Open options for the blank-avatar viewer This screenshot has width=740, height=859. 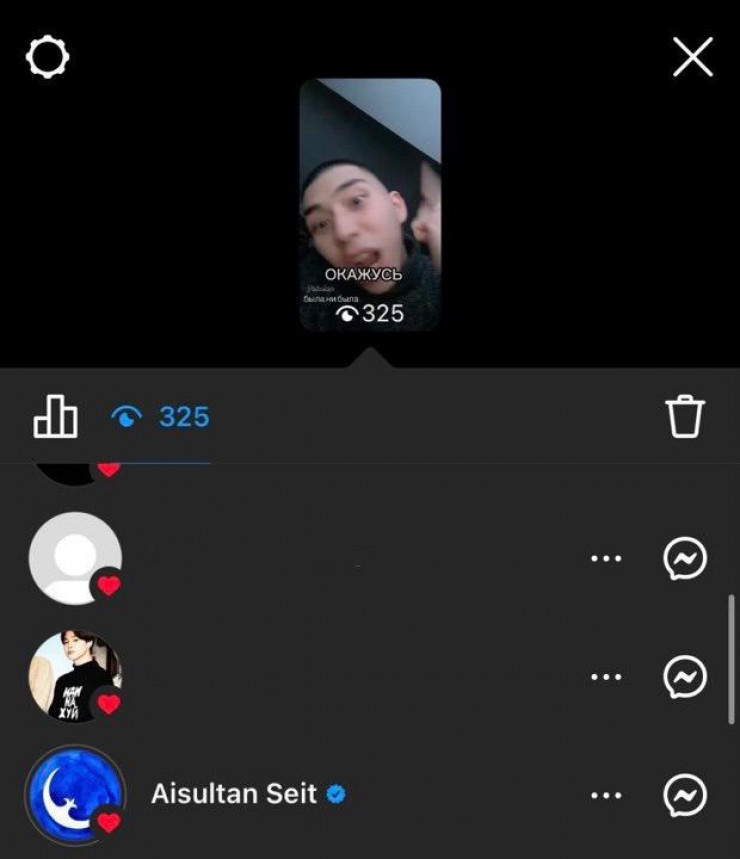click(606, 558)
